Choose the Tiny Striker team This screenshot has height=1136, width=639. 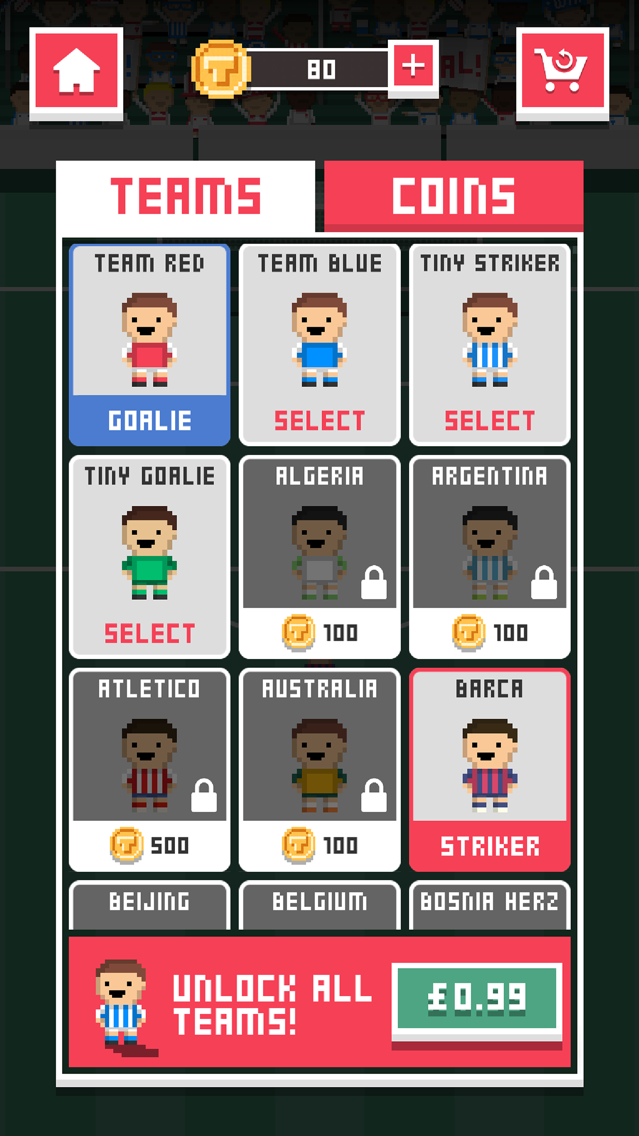[x=490, y=345]
